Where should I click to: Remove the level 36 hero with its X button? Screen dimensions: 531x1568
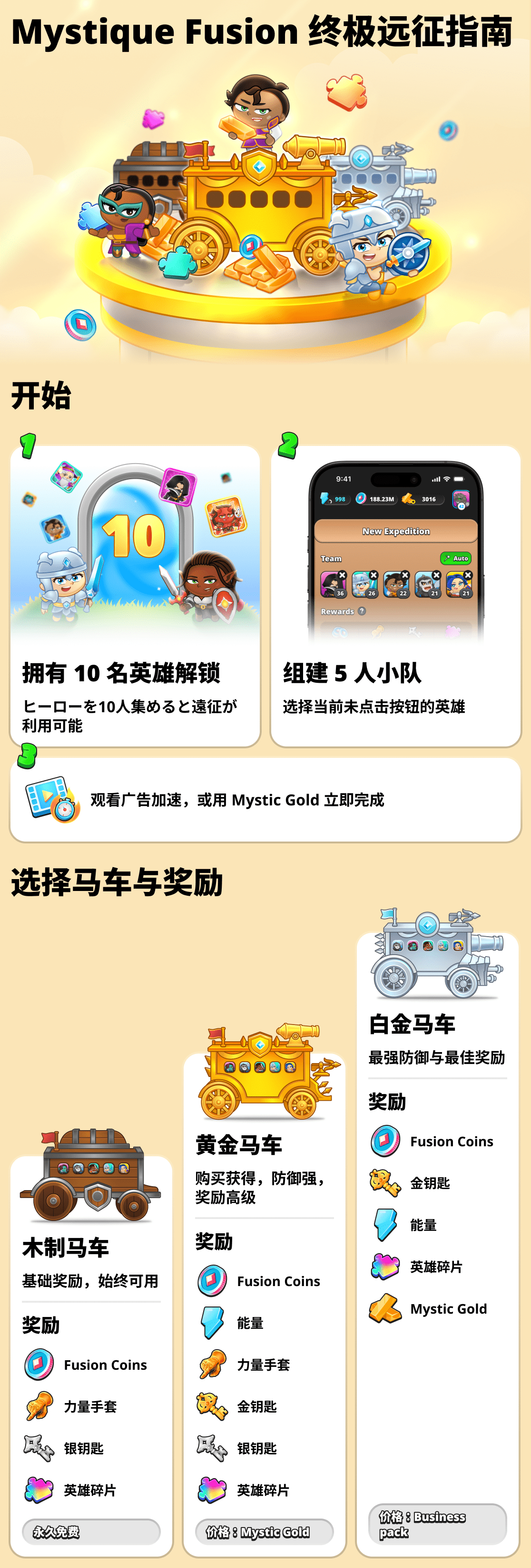[x=343, y=575]
